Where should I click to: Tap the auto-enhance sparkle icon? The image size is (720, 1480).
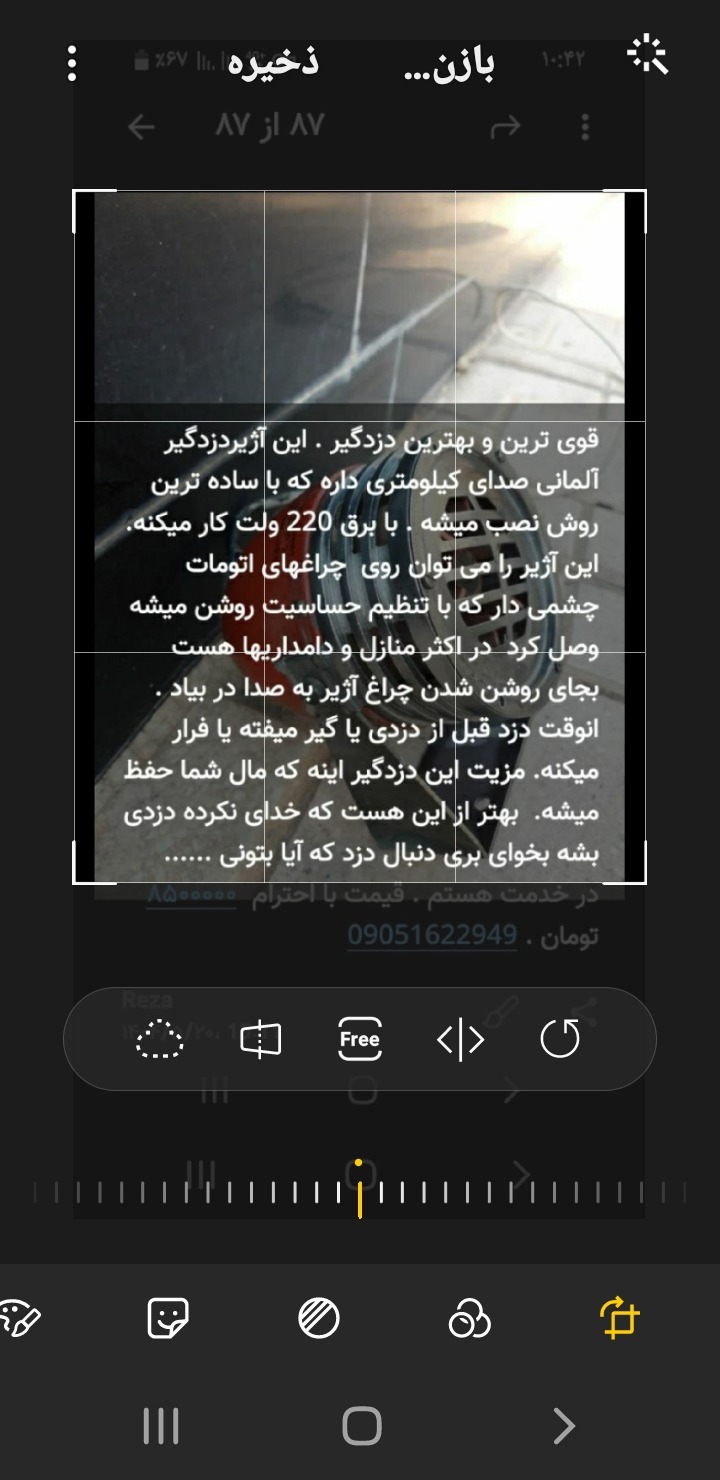click(x=647, y=54)
